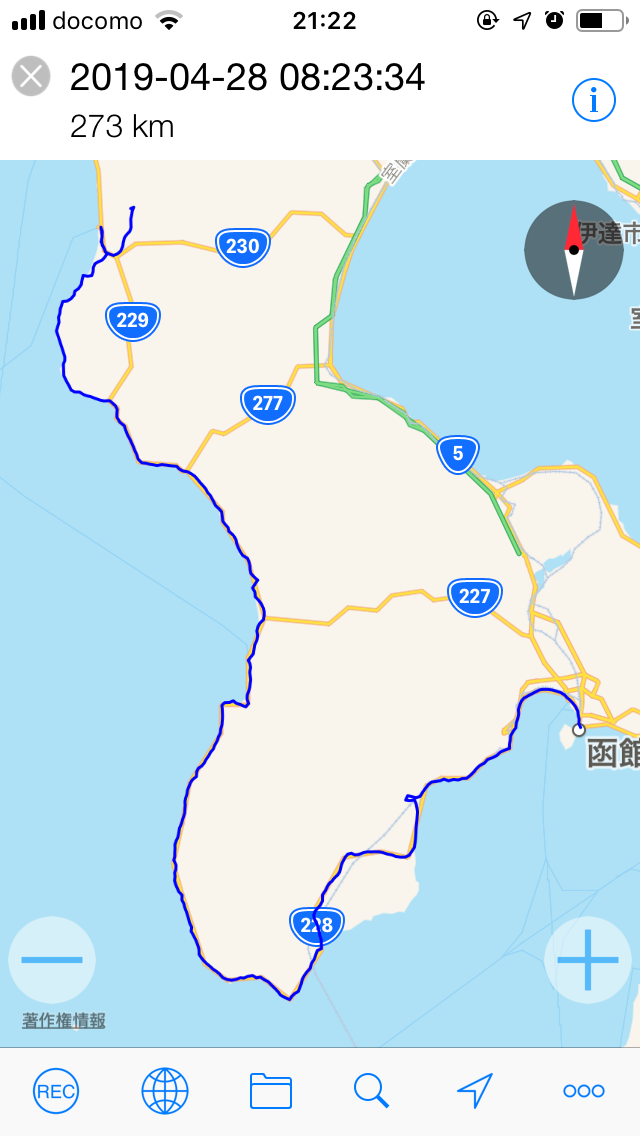Close the track detail view
The height and width of the screenshot is (1136, 640).
(31, 77)
